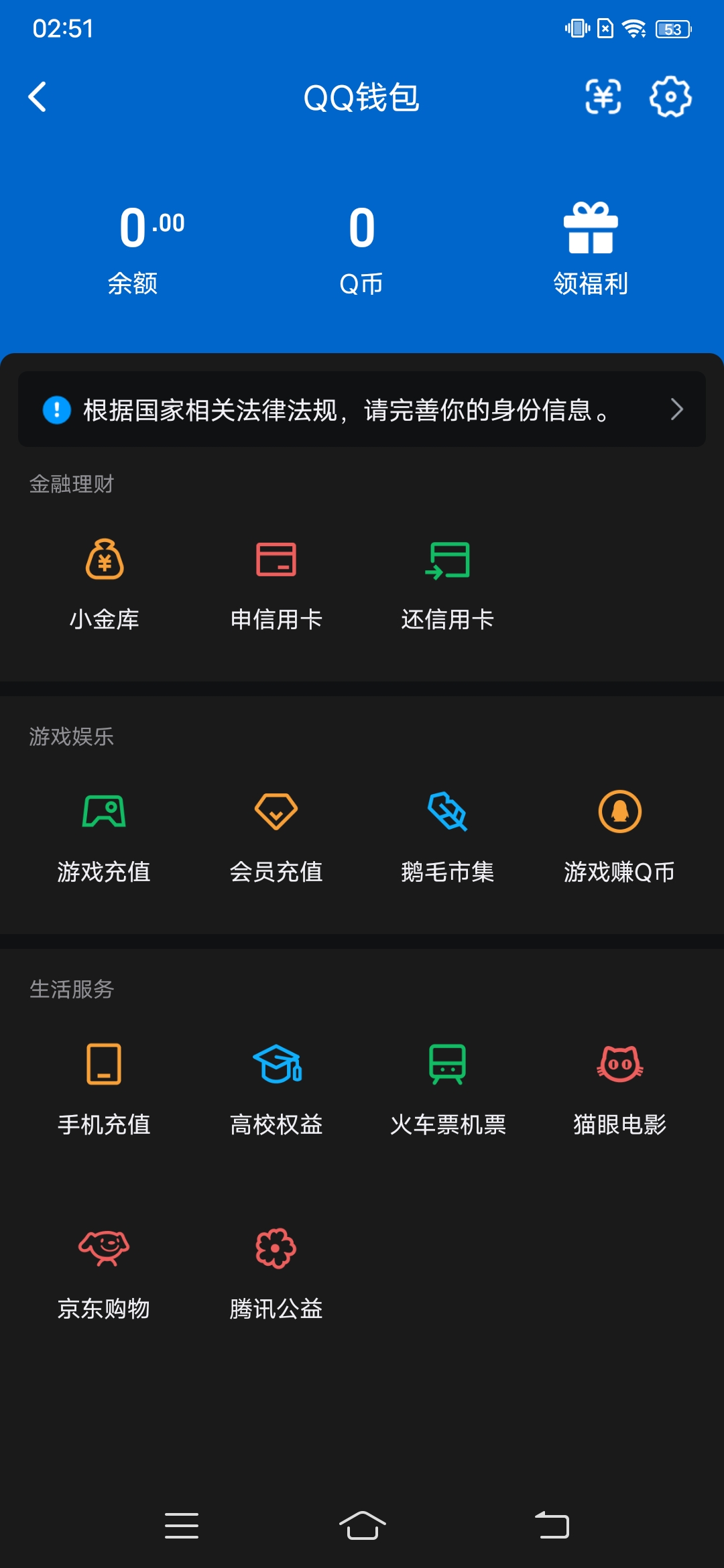Tap the ¥ receive-payment icon in top bar
Screen dimensions: 724x1568
click(603, 99)
